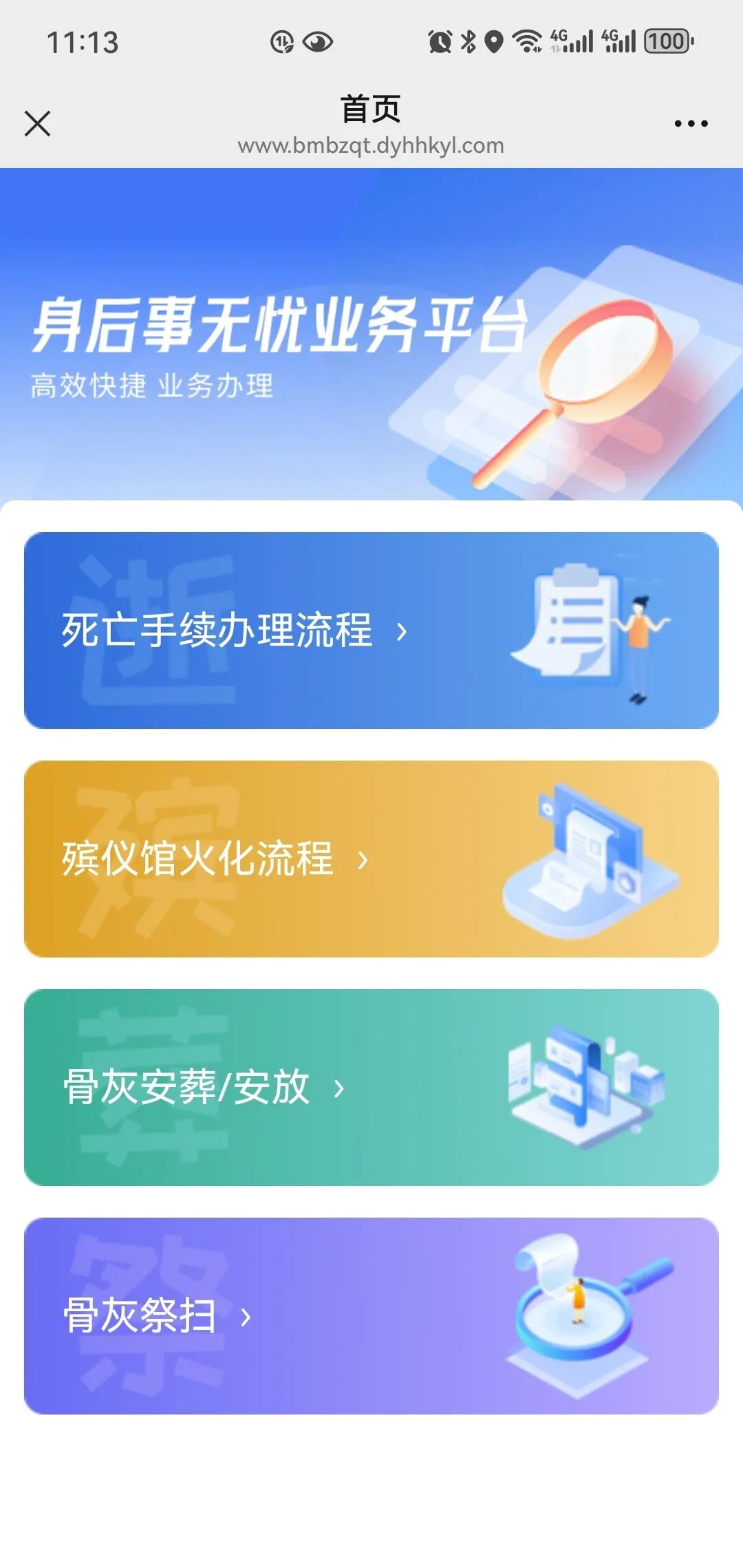Viewport: 743px width, 1568px height.
Task: Tap the battery indicator showing 100
Action: pos(665,43)
